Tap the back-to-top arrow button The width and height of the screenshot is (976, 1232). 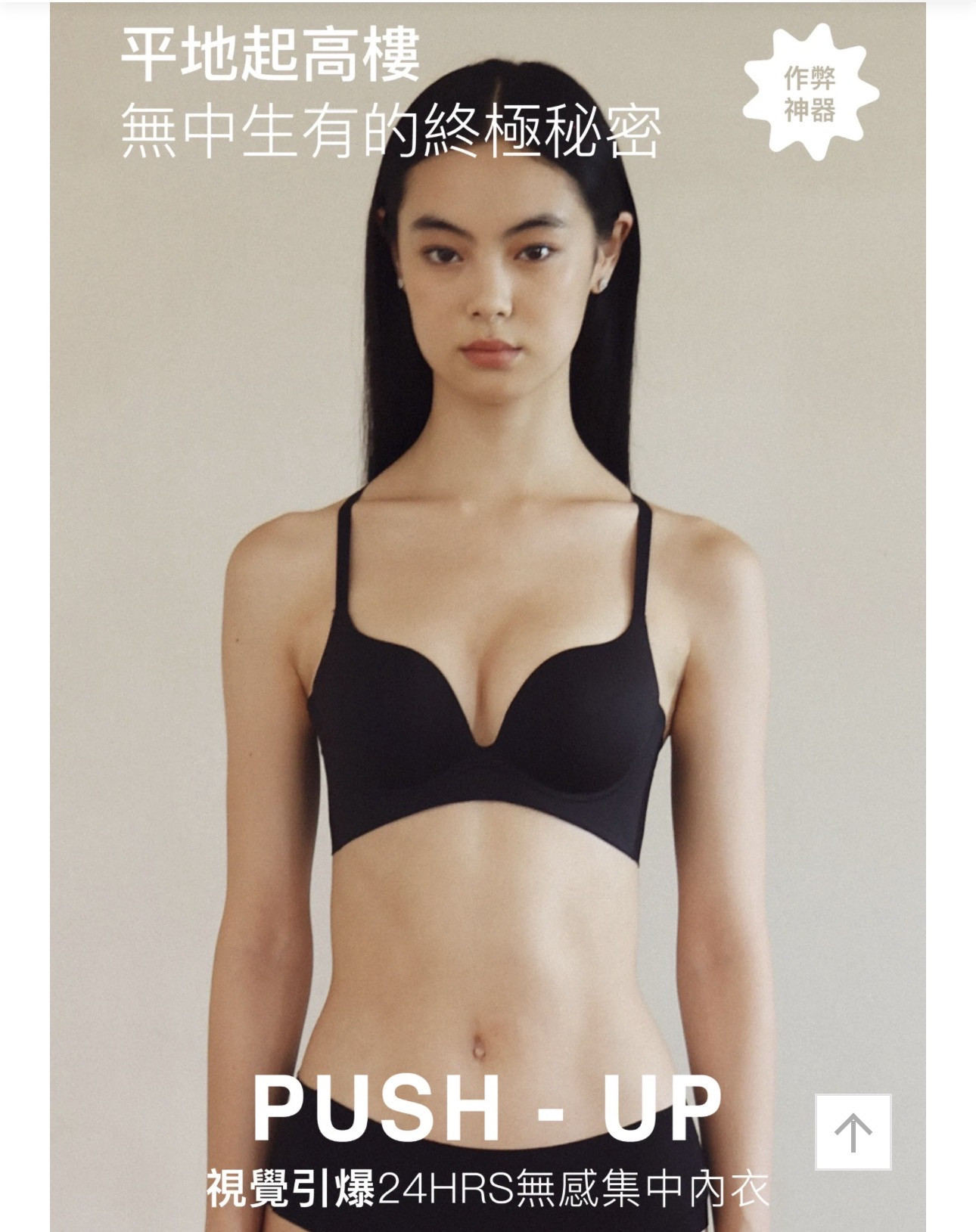tap(853, 1131)
